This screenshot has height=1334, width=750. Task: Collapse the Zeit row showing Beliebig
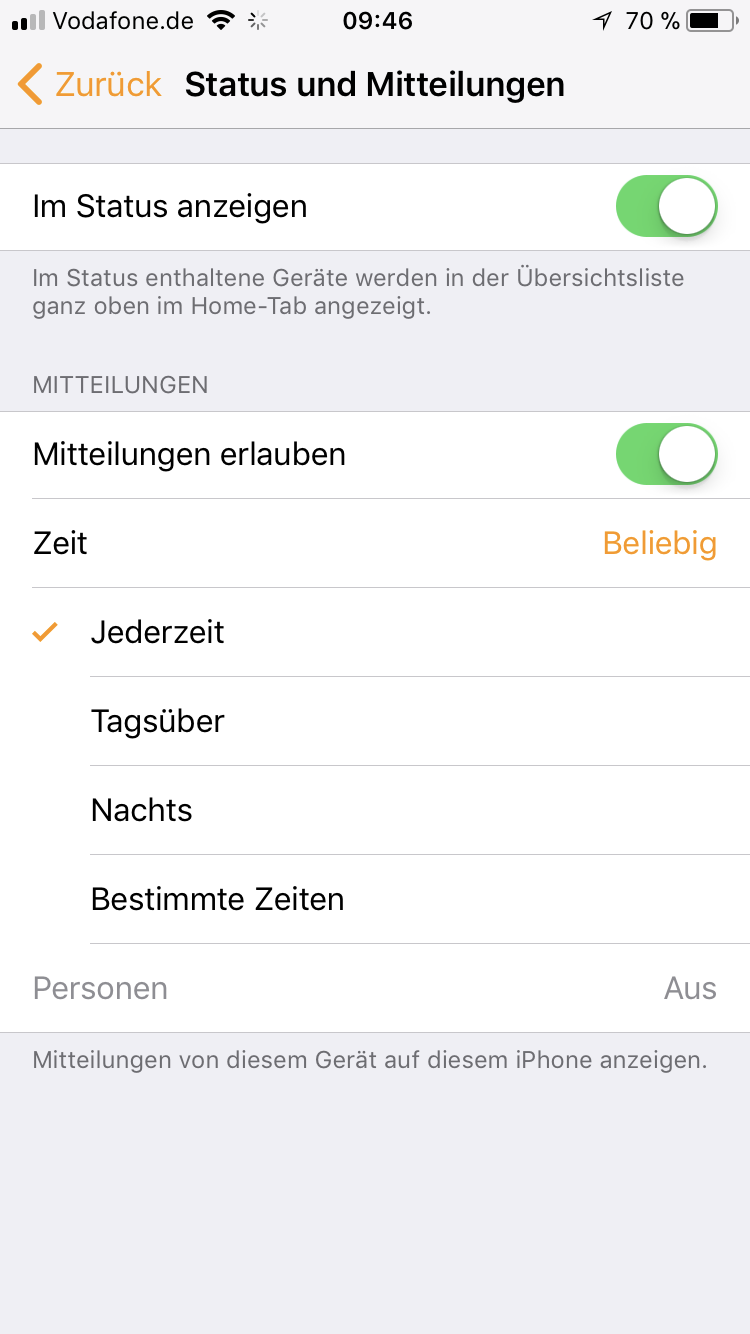tap(375, 543)
